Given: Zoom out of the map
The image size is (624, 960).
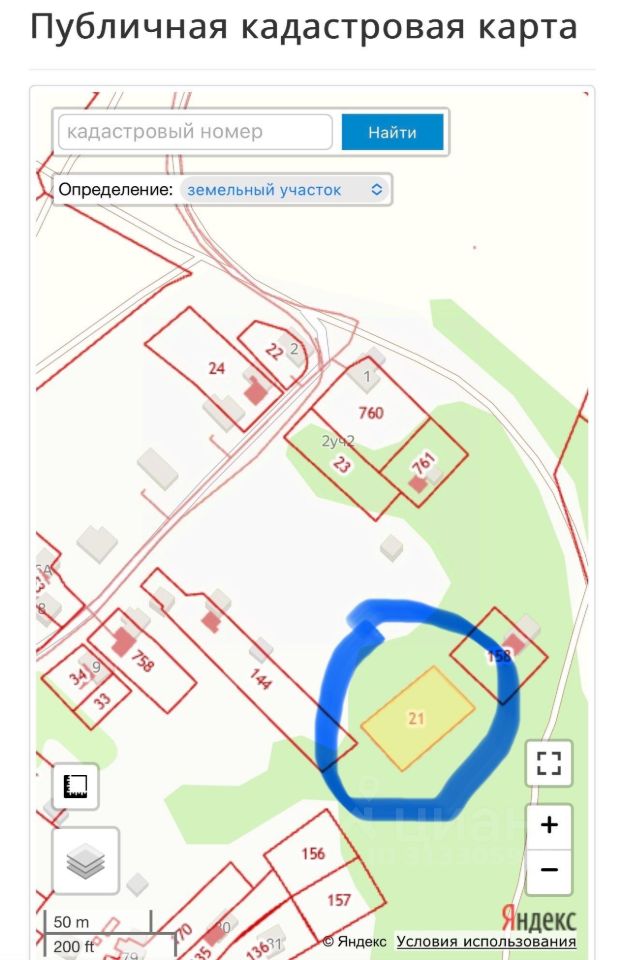Looking at the screenshot, I should tap(548, 870).
